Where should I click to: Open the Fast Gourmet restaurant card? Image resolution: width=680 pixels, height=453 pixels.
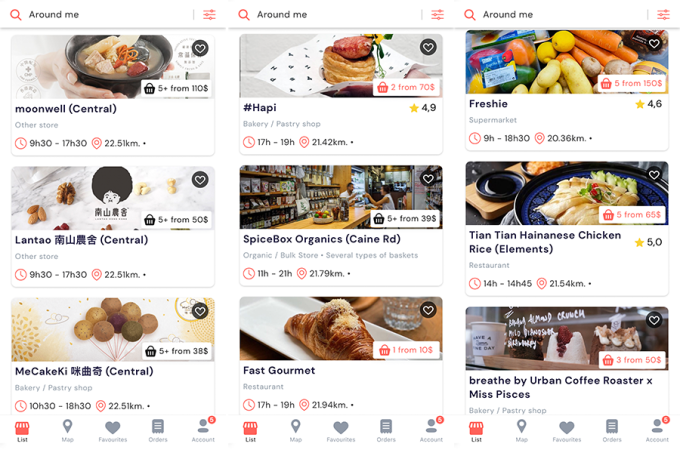coord(340,371)
